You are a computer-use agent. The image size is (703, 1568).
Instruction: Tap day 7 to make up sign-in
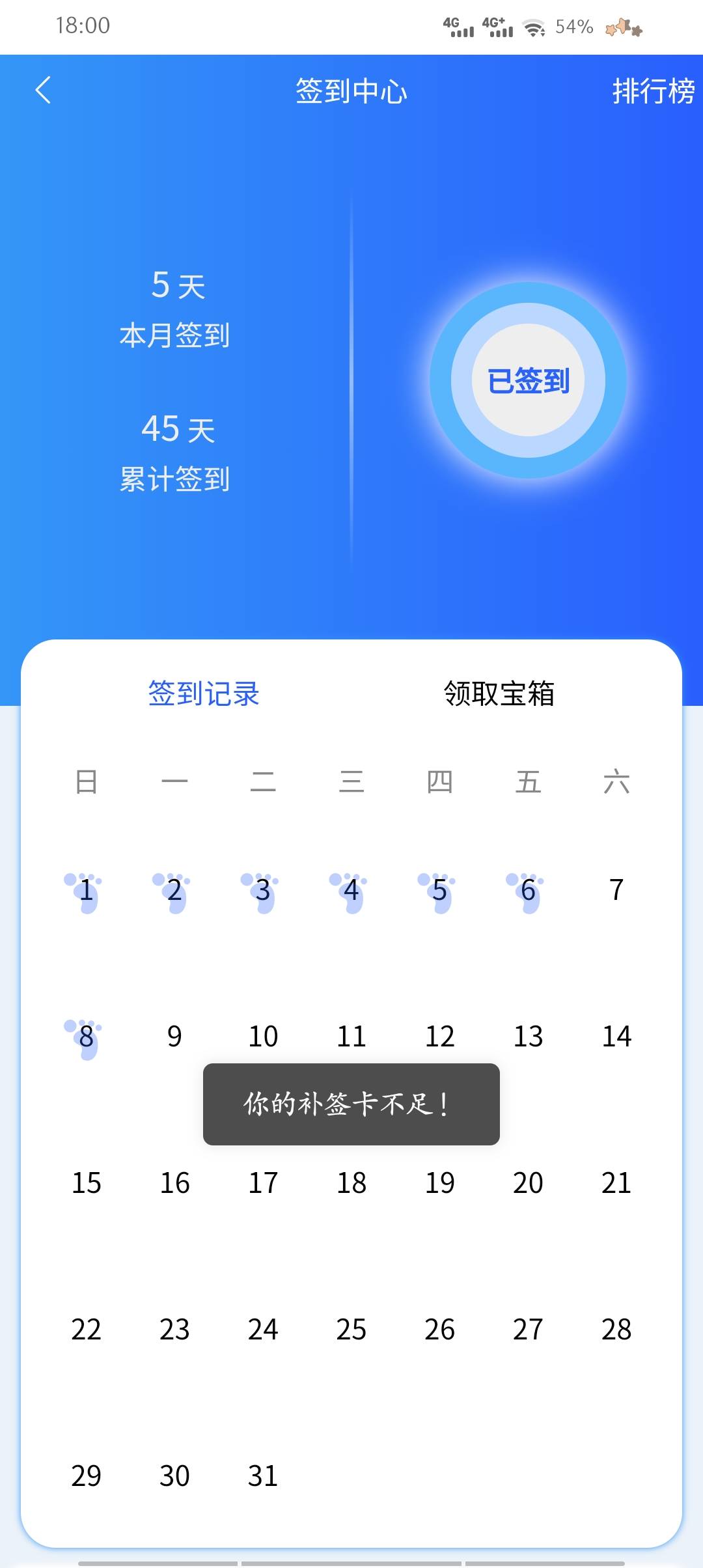coord(616,889)
